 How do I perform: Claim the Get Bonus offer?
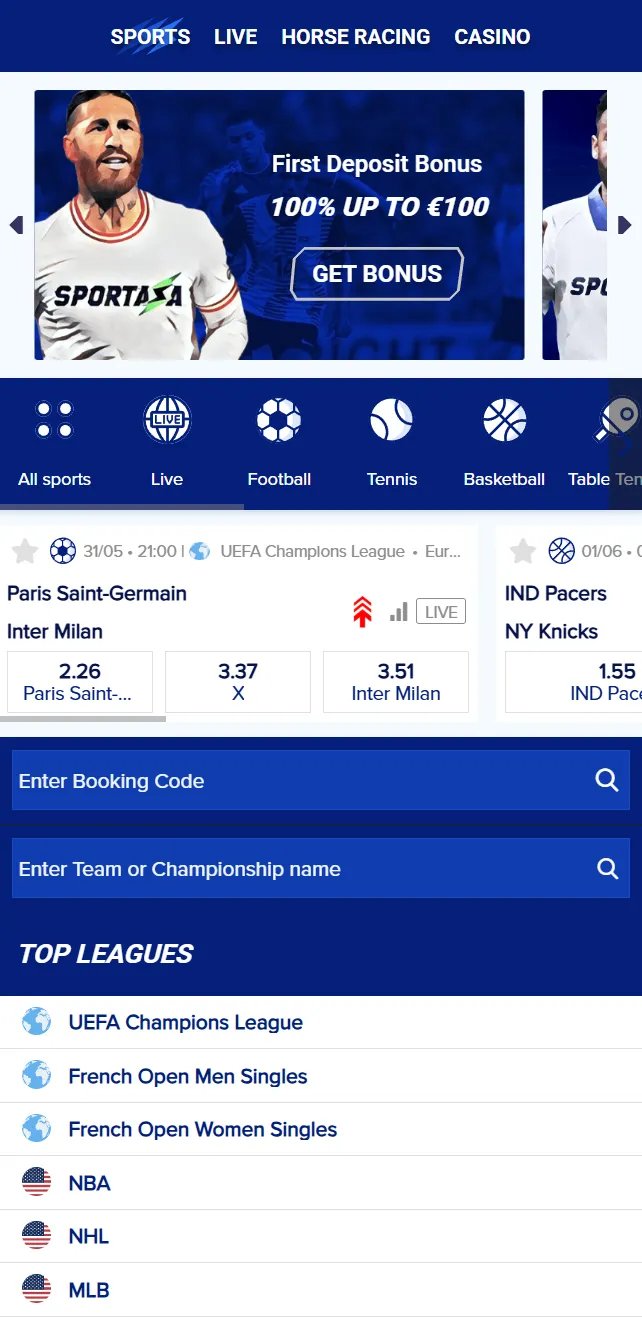(377, 274)
